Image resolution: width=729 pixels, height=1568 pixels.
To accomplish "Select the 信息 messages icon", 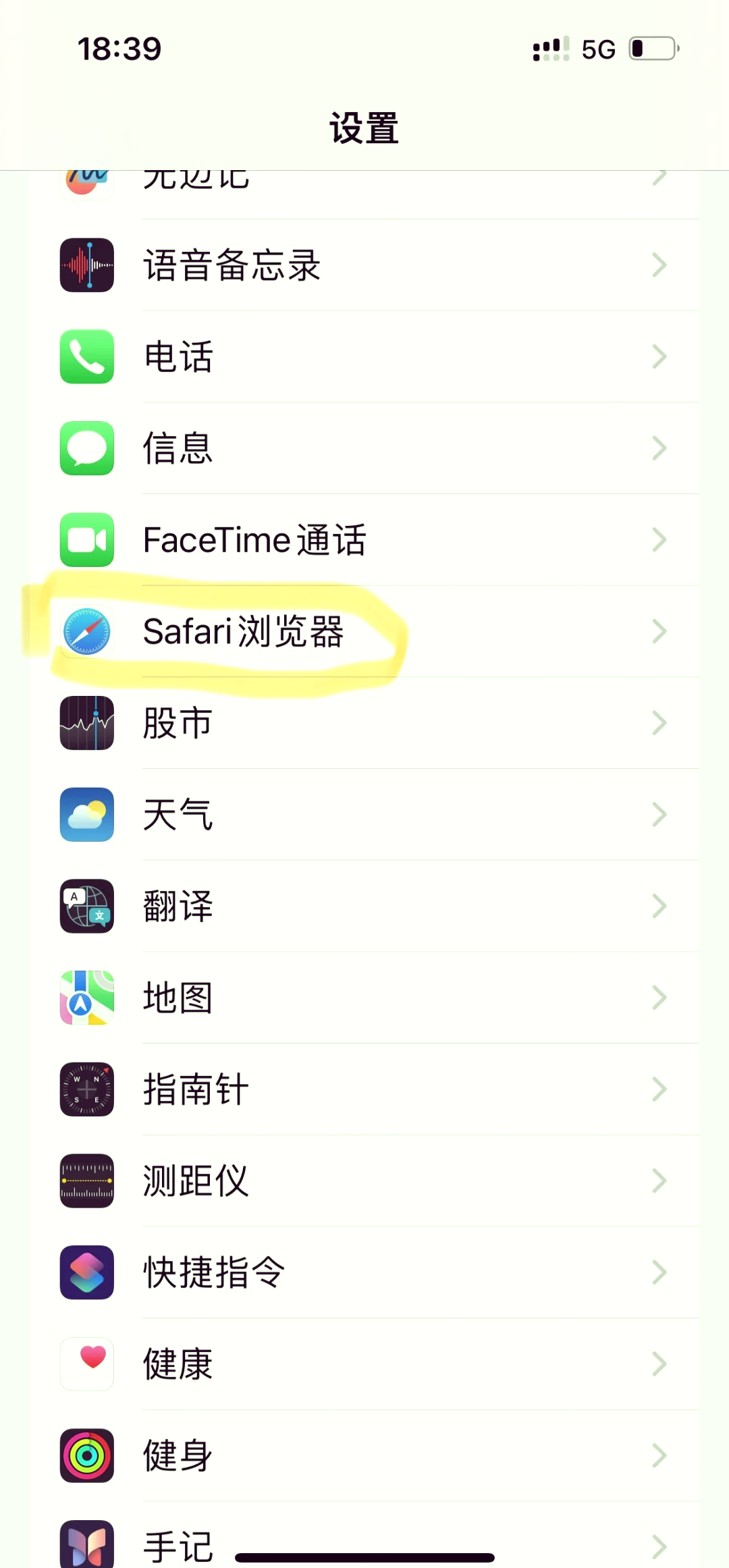I will [86, 448].
